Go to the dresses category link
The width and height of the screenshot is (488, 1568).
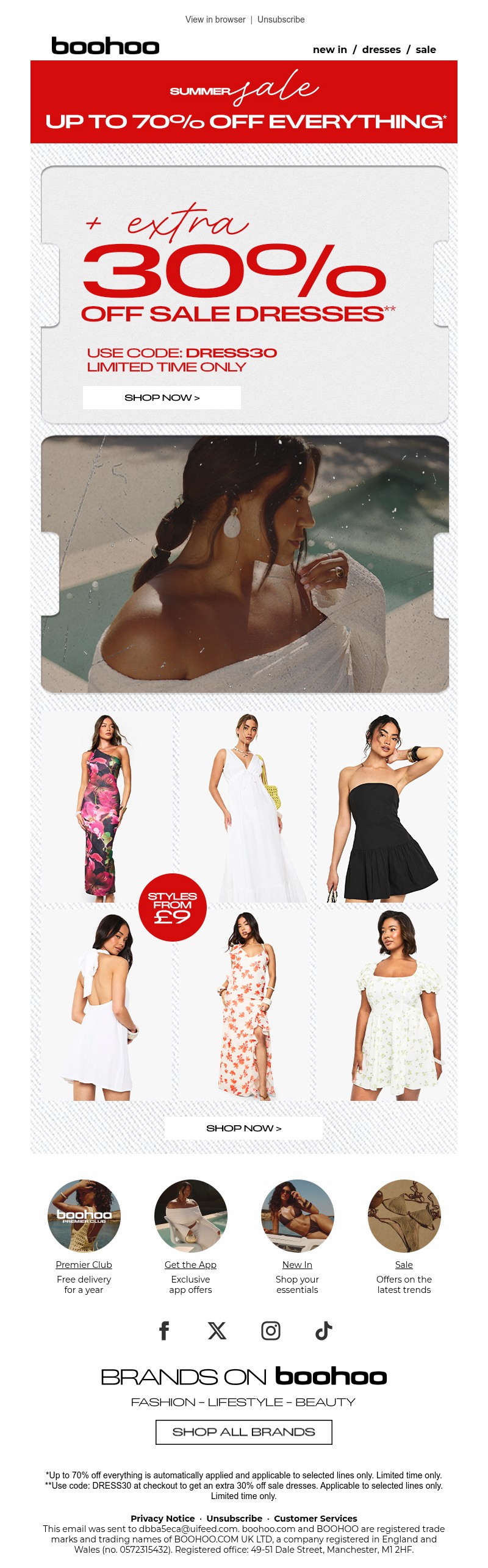381,50
